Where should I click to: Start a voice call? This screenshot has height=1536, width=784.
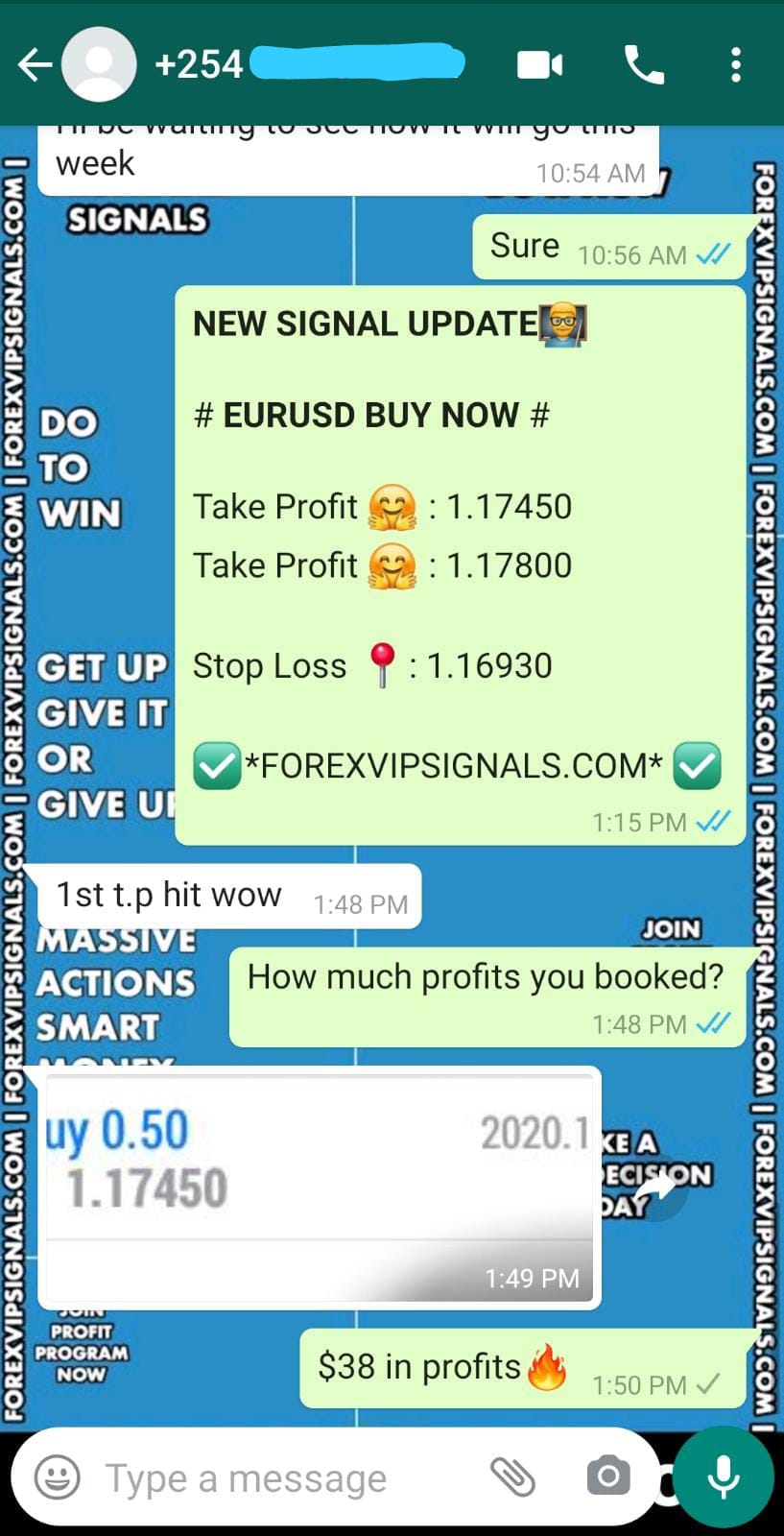coord(644,65)
